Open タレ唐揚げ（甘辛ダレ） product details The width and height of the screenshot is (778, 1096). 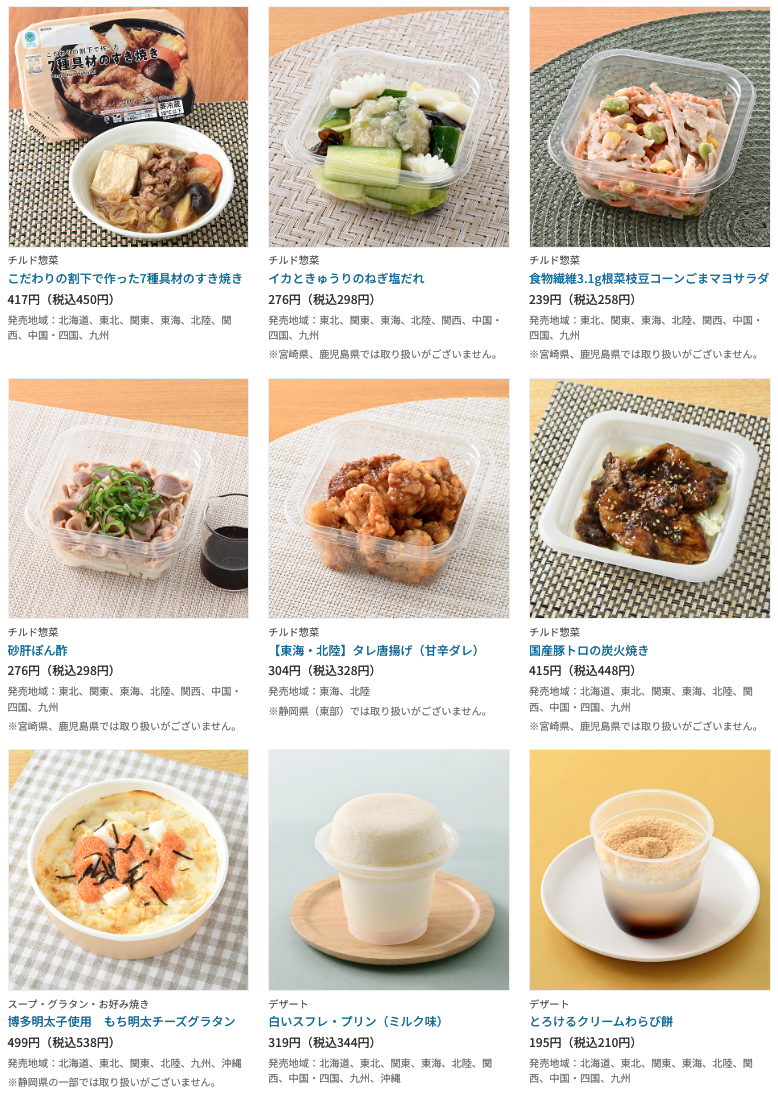point(374,650)
